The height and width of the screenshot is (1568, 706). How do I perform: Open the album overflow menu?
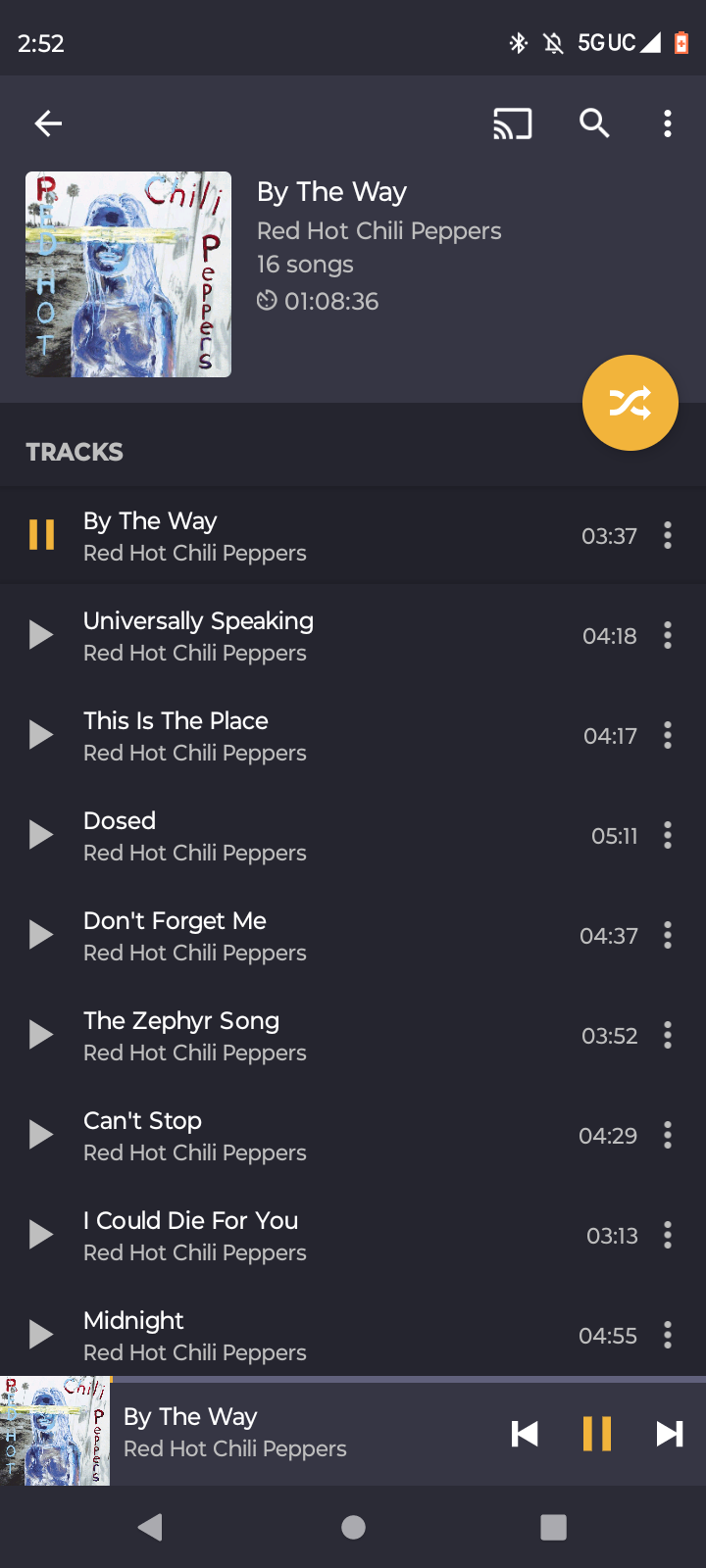click(668, 123)
